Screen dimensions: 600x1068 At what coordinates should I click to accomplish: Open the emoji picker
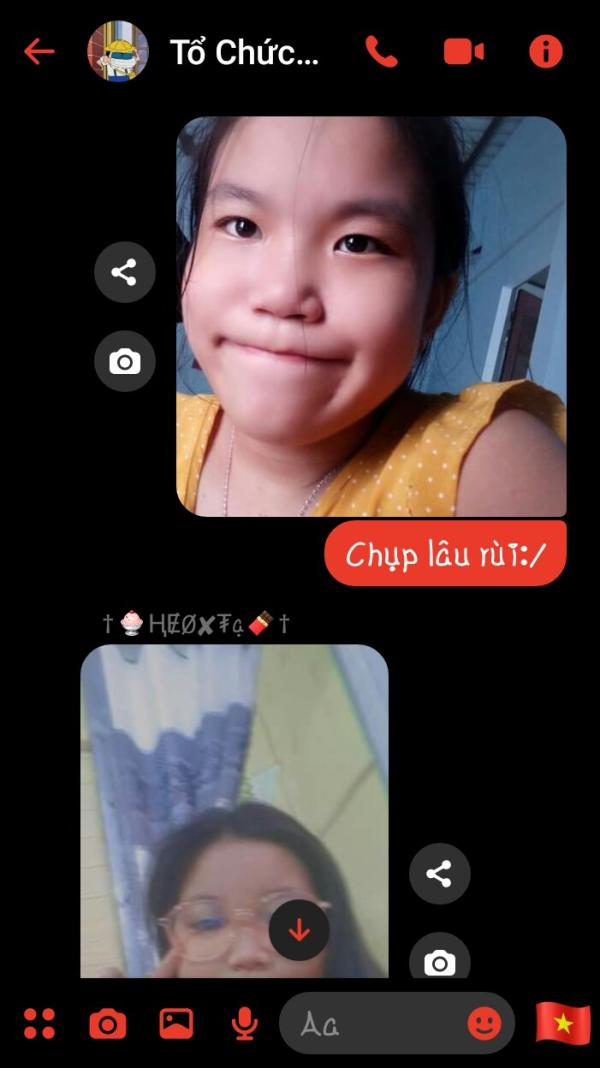(x=485, y=1023)
